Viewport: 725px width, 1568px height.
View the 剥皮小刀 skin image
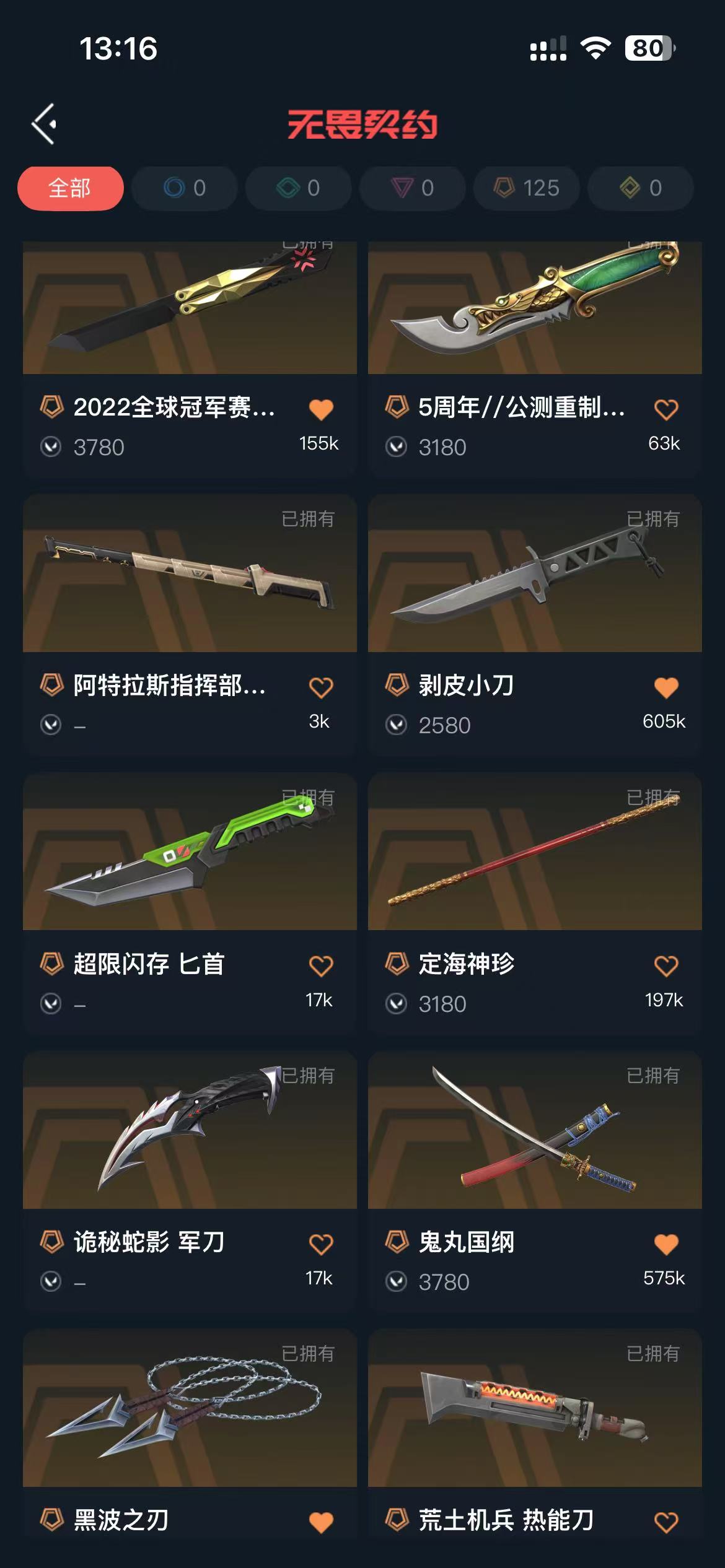535,573
